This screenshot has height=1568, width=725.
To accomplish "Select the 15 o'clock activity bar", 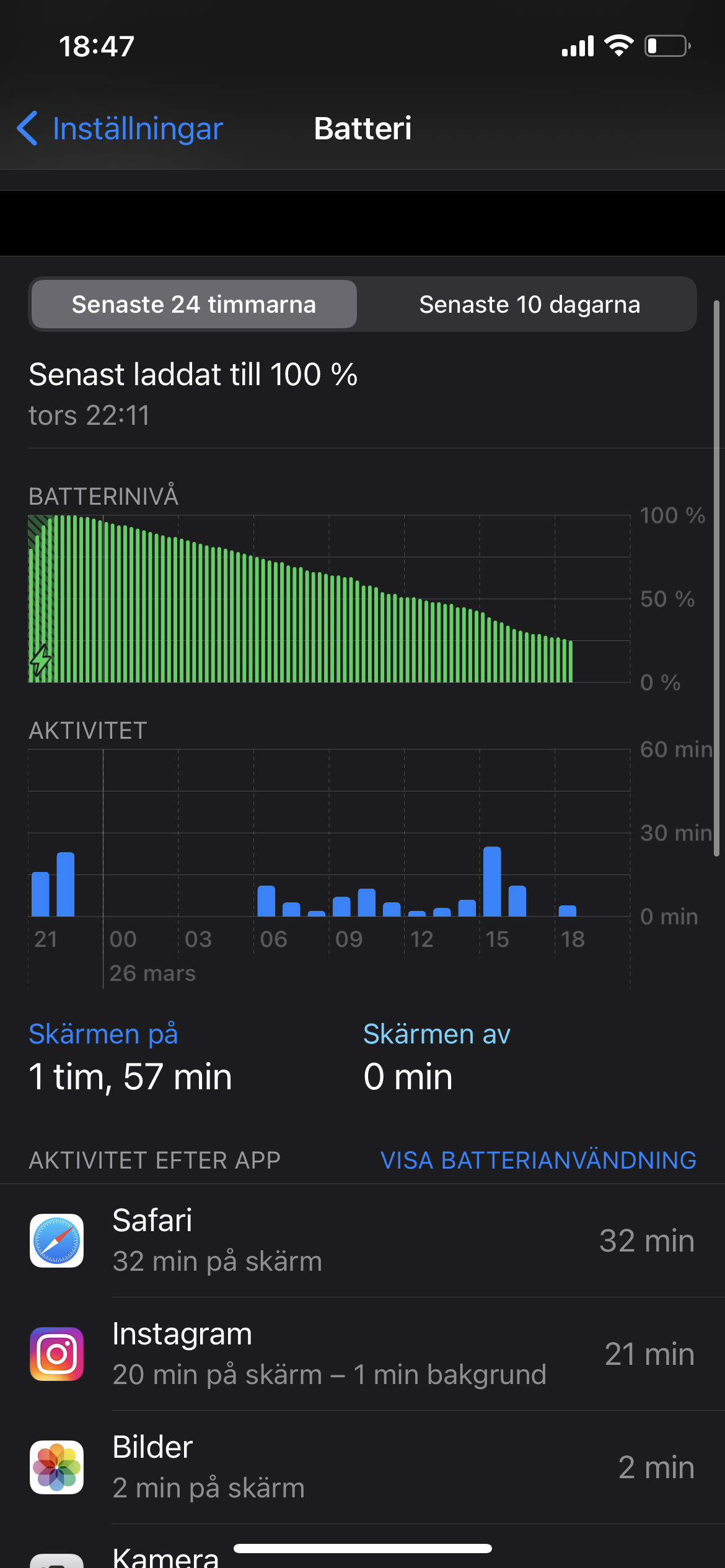I will 492,882.
